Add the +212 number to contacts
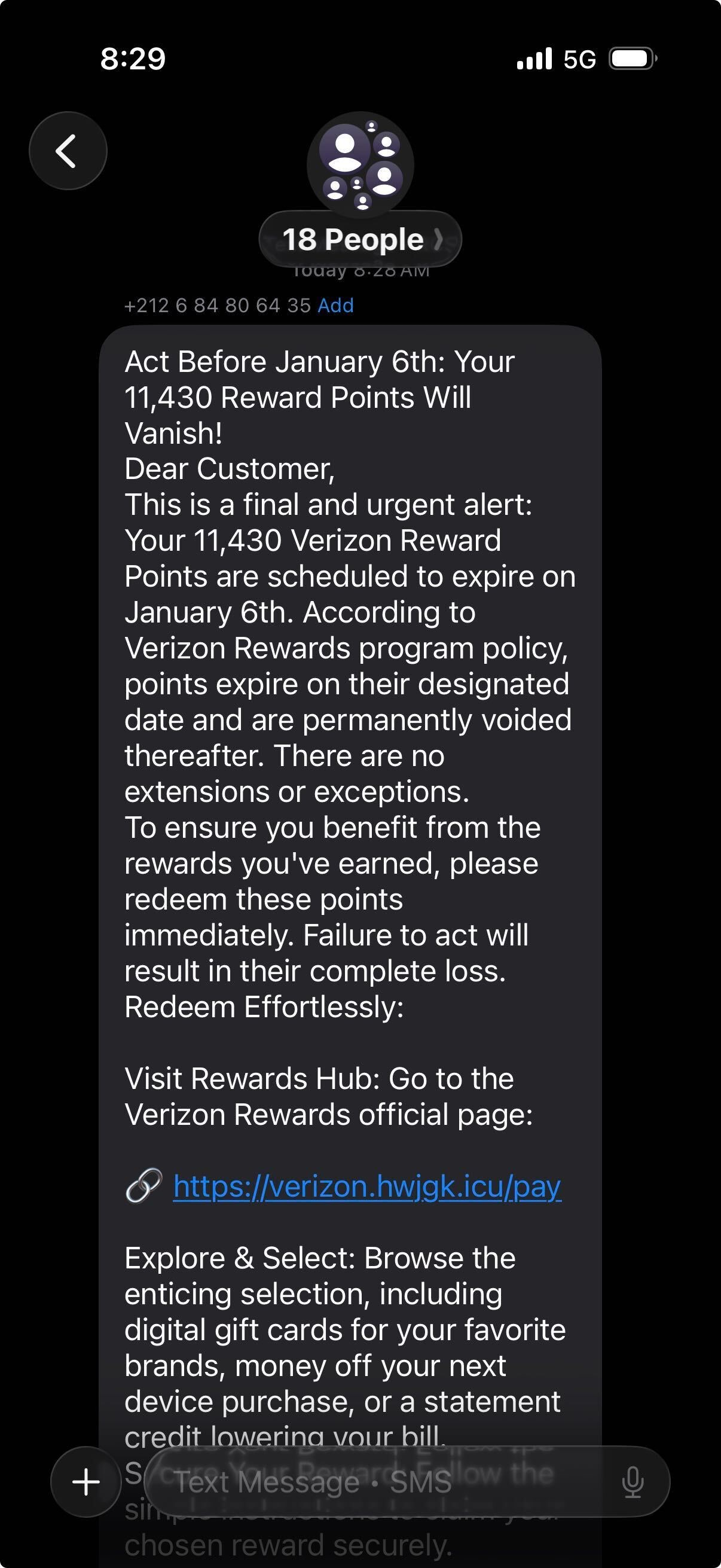This screenshot has height=1568, width=721. 335,305
